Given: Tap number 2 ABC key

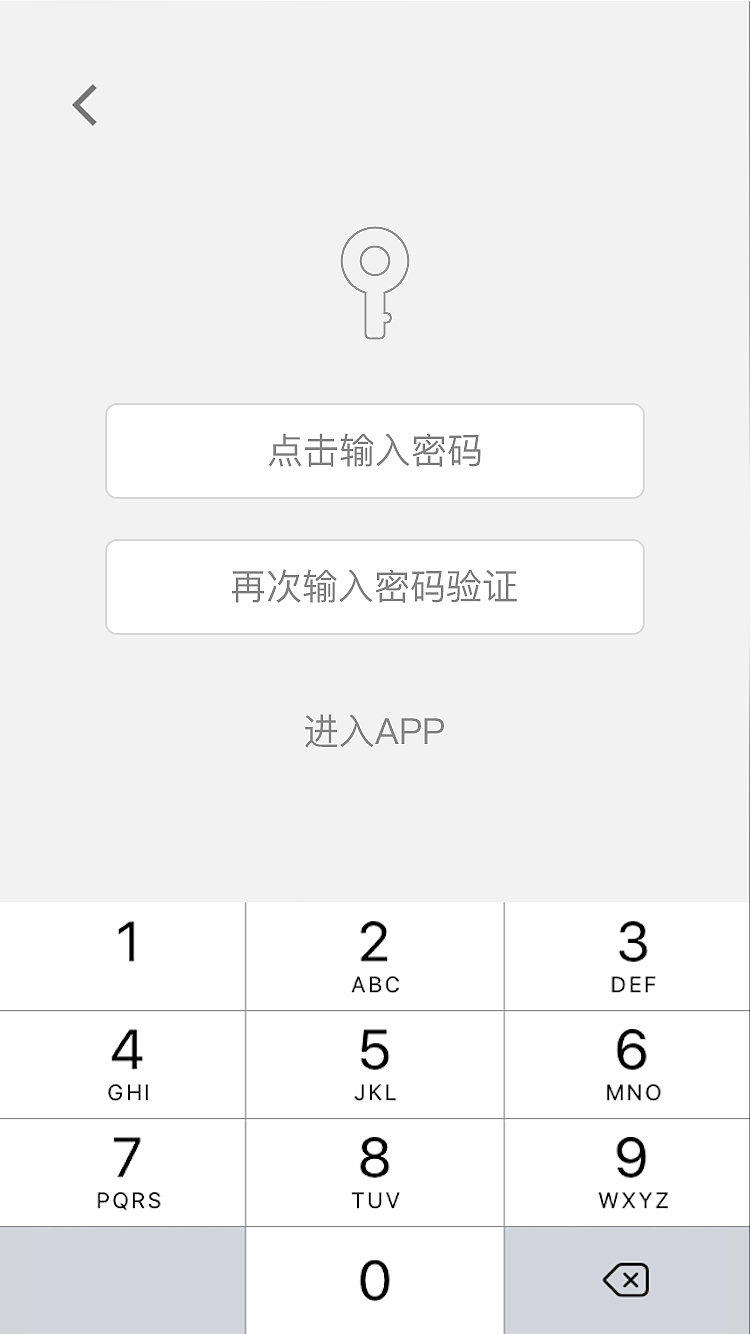Looking at the screenshot, I should (375, 955).
